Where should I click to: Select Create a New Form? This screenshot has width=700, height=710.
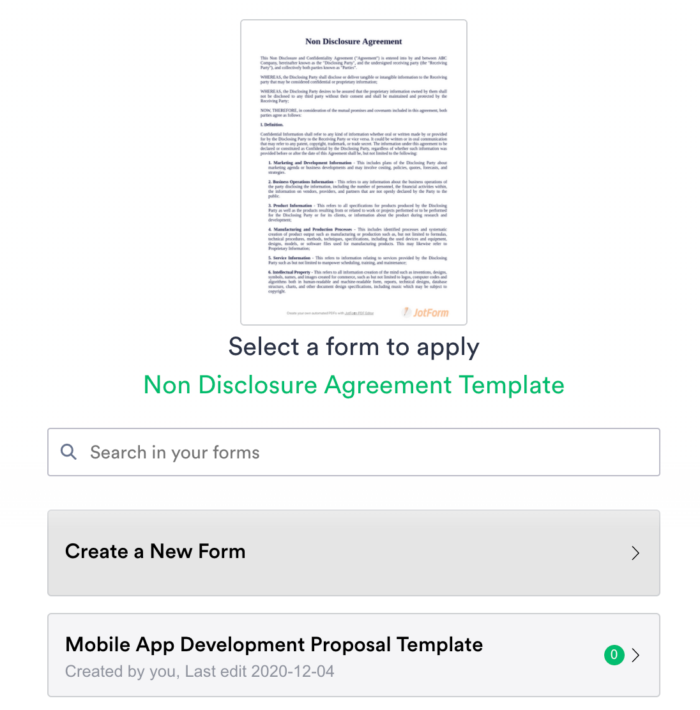(353, 552)
